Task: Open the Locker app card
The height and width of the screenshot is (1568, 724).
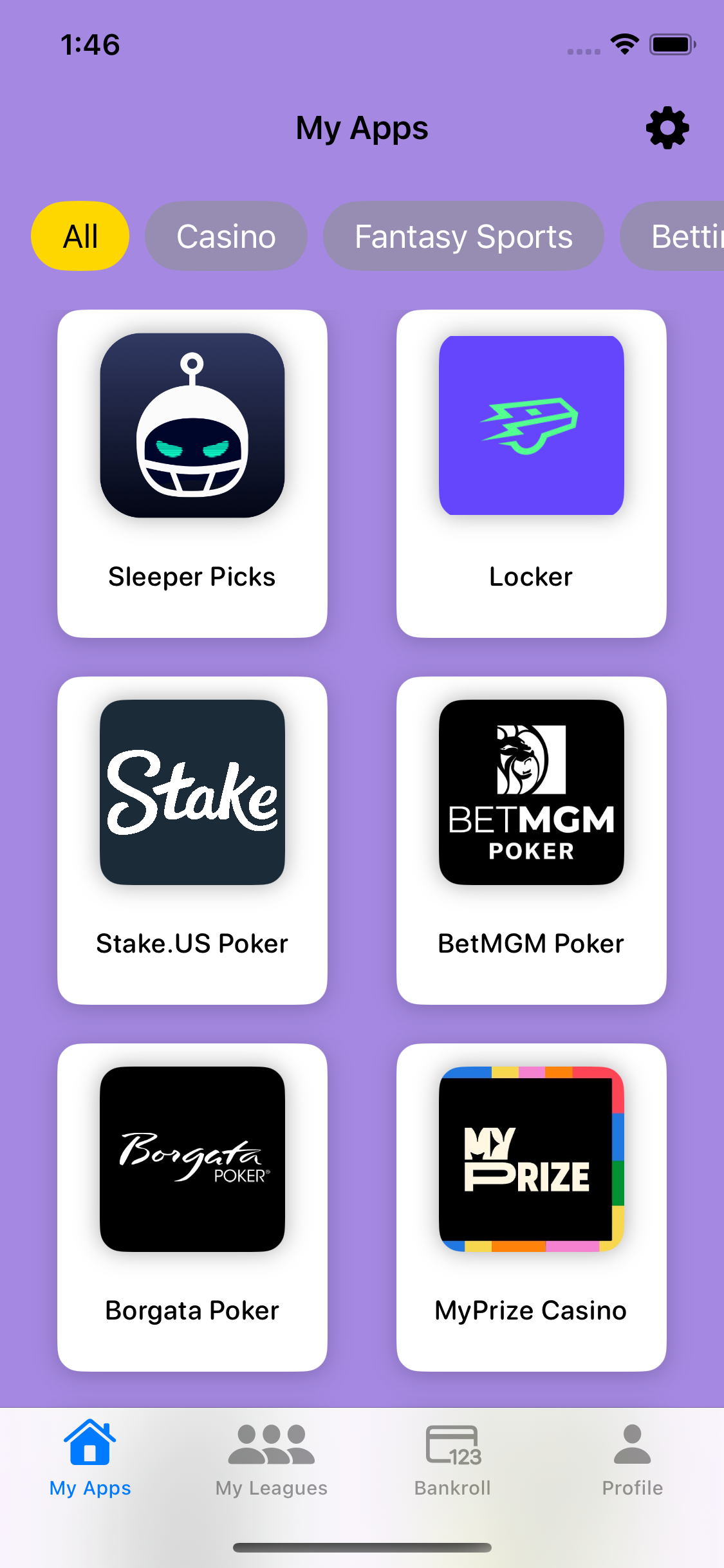Action: tap(531, 474)
